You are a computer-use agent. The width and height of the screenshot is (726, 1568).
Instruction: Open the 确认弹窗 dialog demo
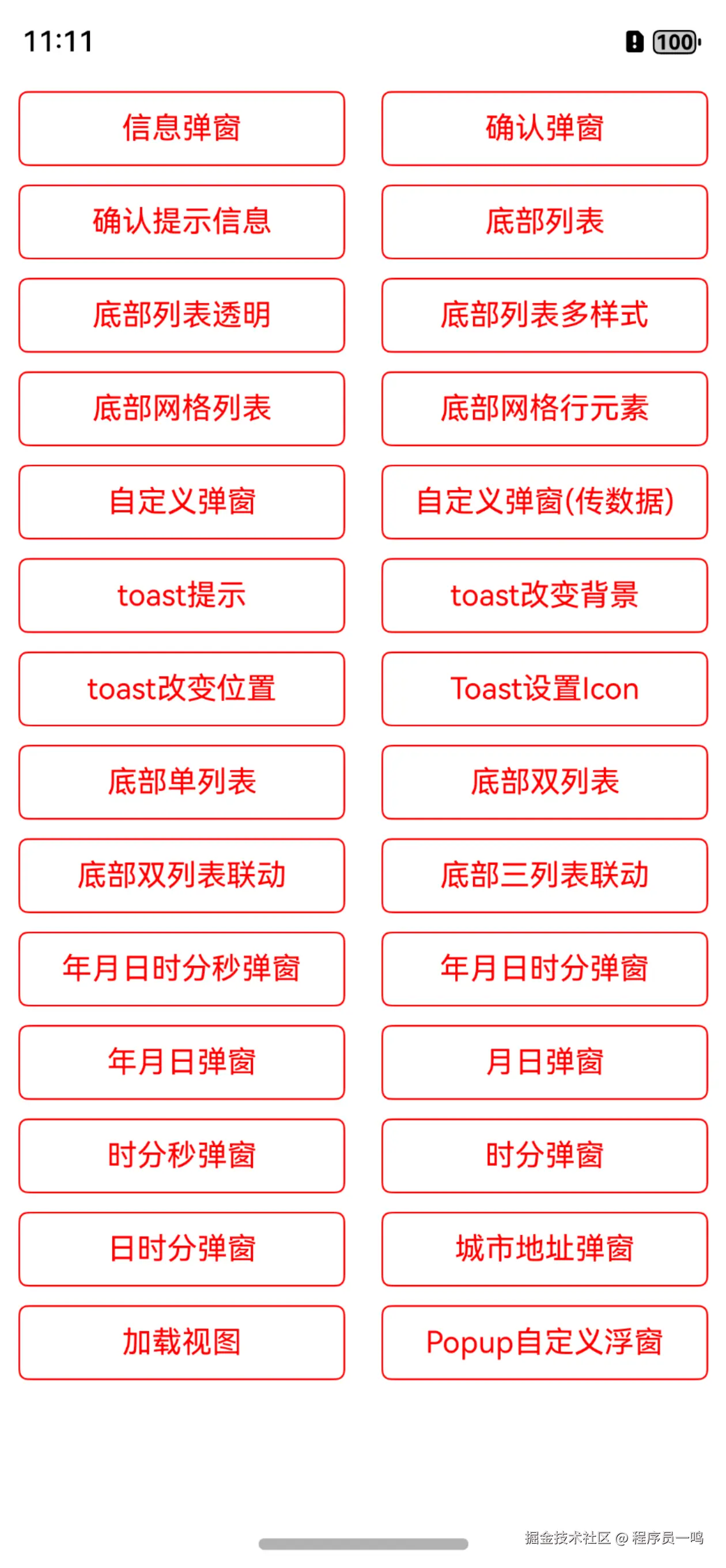544,129
